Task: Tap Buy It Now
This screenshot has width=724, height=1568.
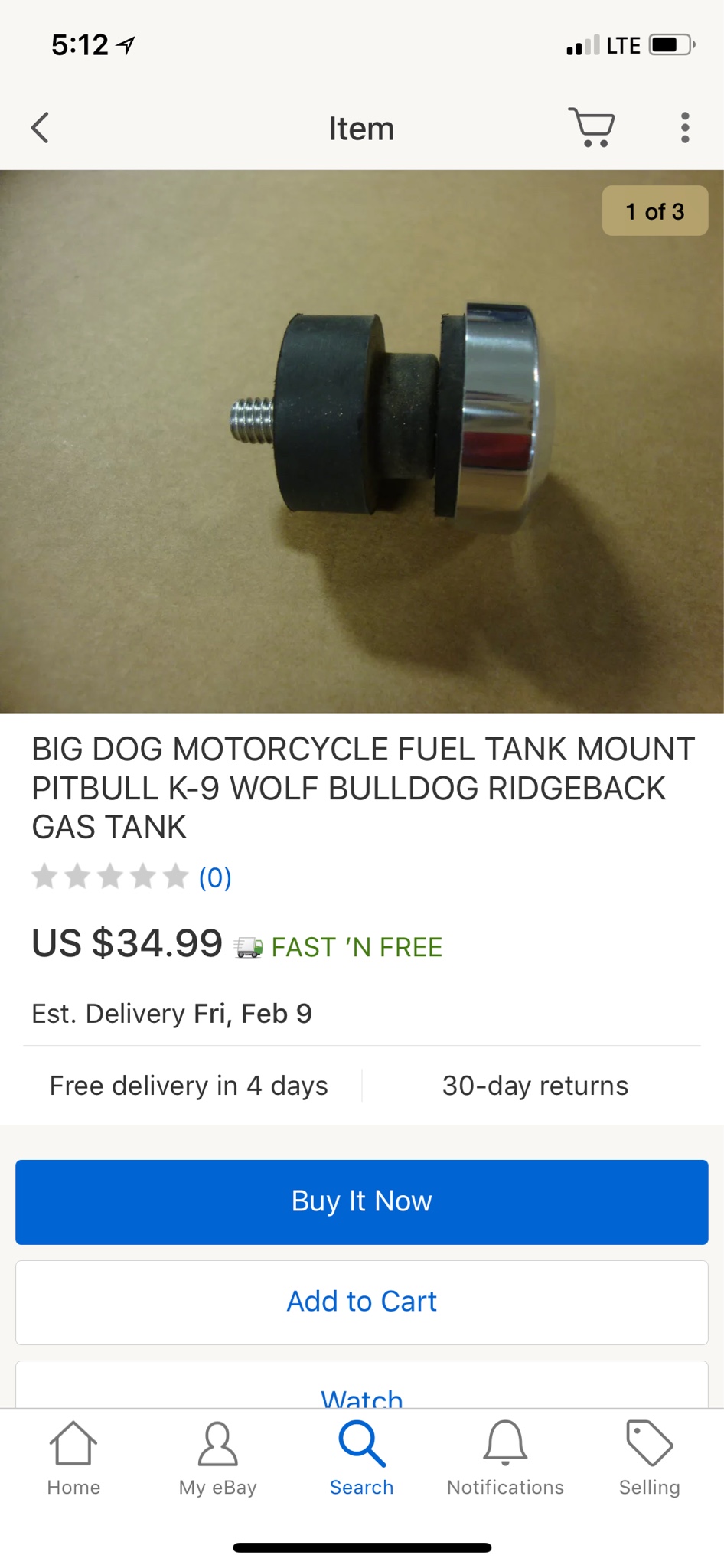Action: [x=362, y=1201]
